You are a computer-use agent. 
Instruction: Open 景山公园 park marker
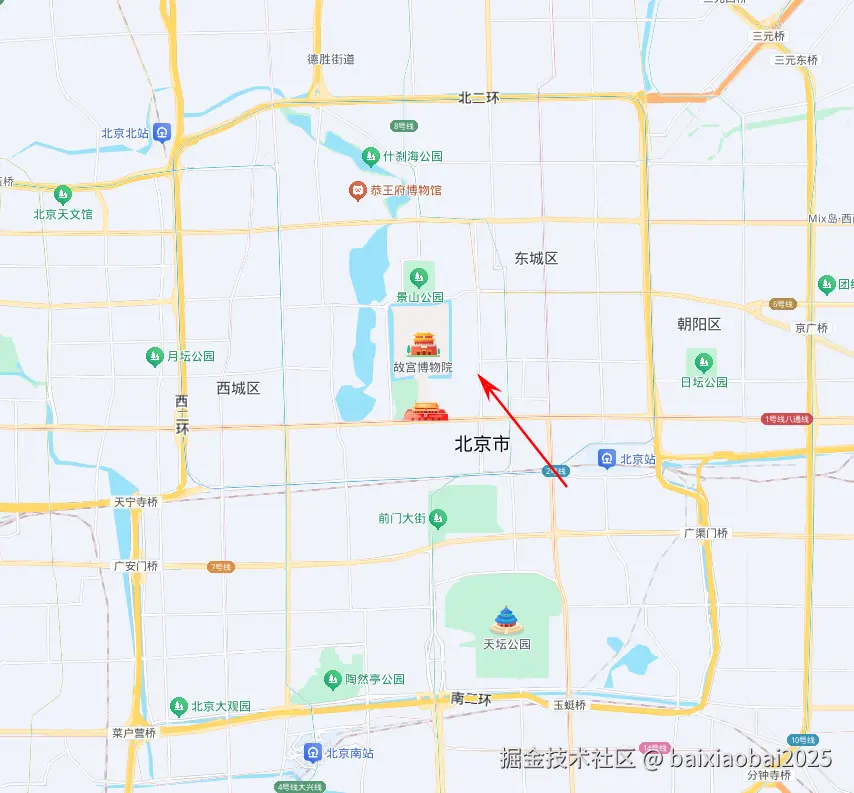pyautogui.click(x=416, y=276)
